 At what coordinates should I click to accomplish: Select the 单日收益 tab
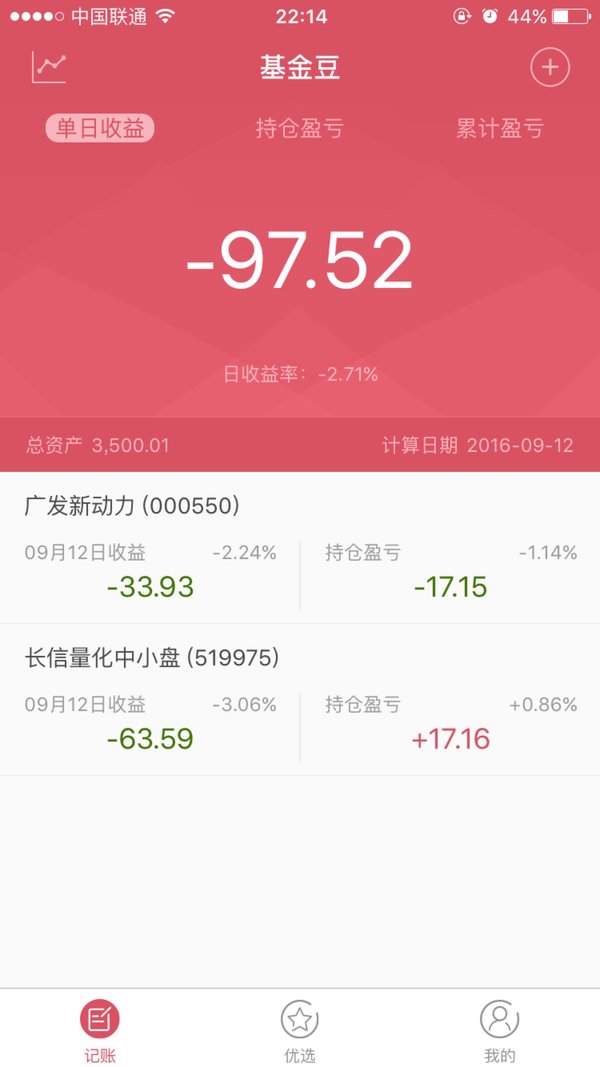pyautogui.click(x=100, y=129)
